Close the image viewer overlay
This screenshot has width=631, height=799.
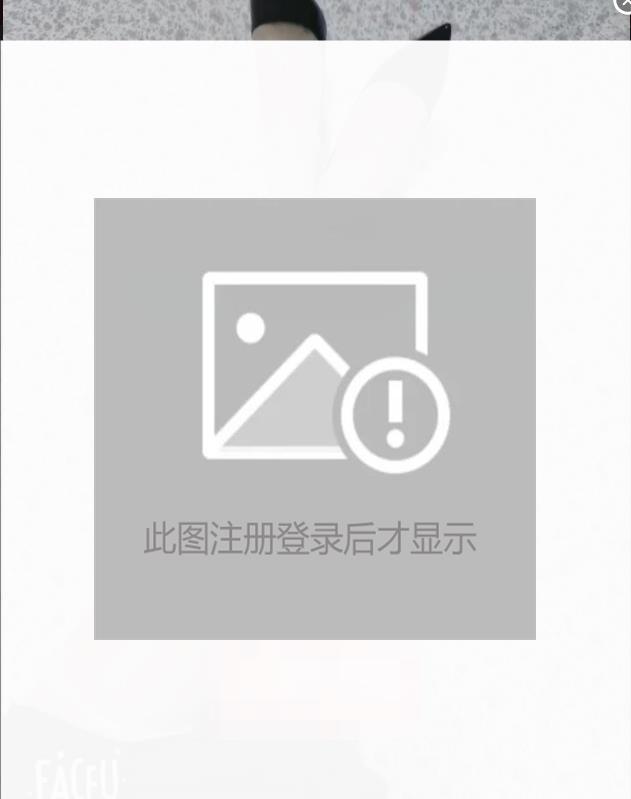click(x=624, y=5)
